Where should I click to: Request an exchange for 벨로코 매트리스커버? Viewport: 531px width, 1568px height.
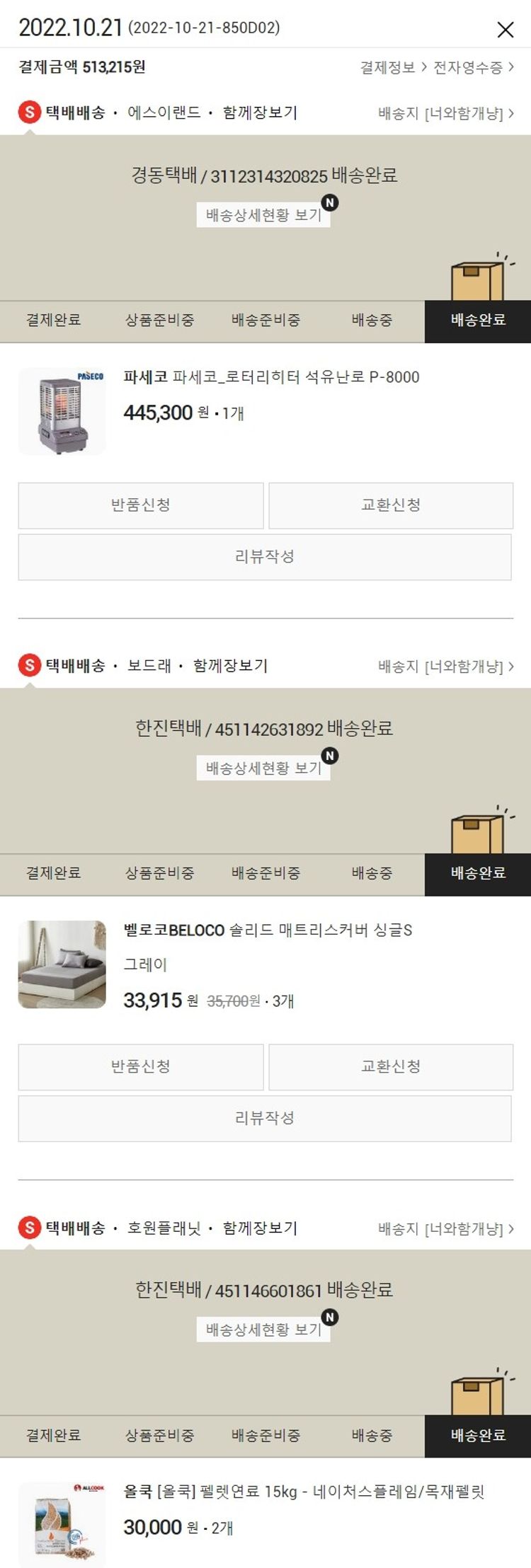click(x=391, y=1066)
